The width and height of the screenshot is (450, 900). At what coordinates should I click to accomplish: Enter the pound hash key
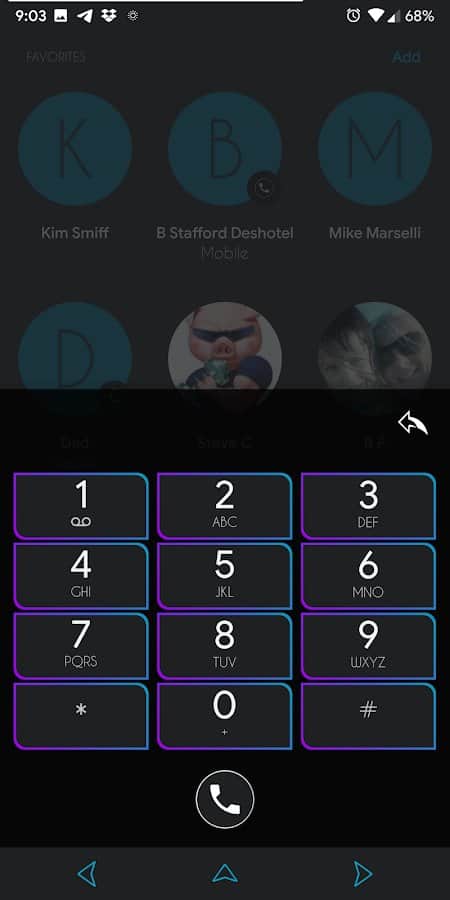click(x=368, y=716)
